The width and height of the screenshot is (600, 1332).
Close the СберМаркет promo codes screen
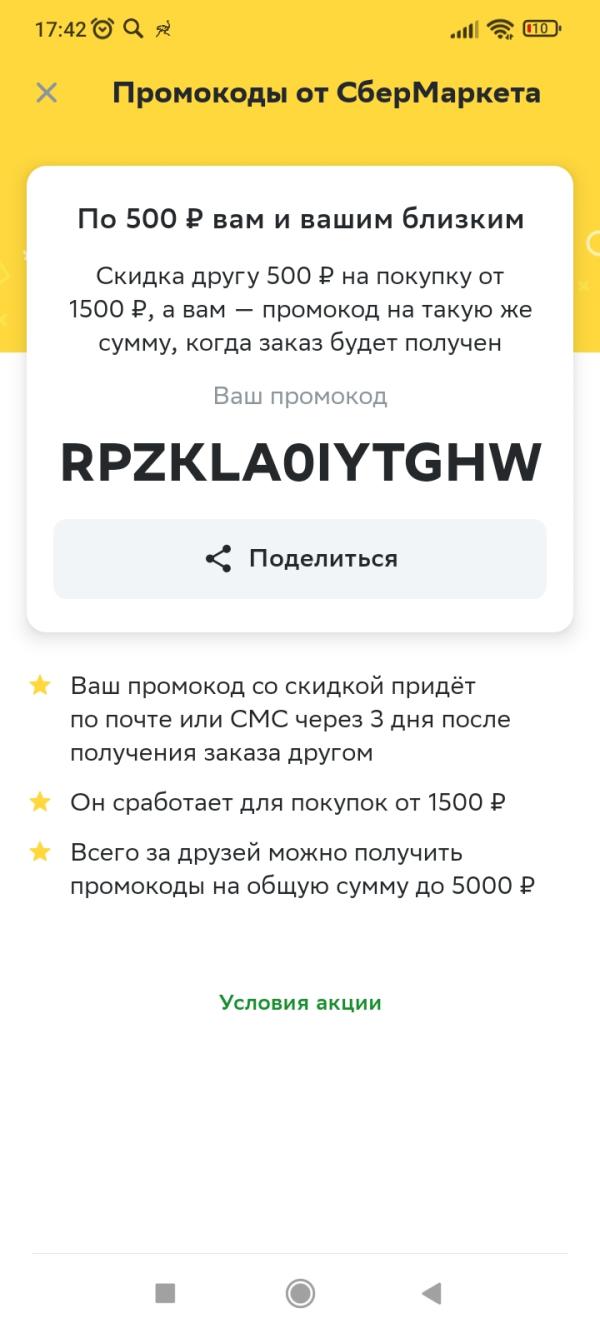point(47,93)
